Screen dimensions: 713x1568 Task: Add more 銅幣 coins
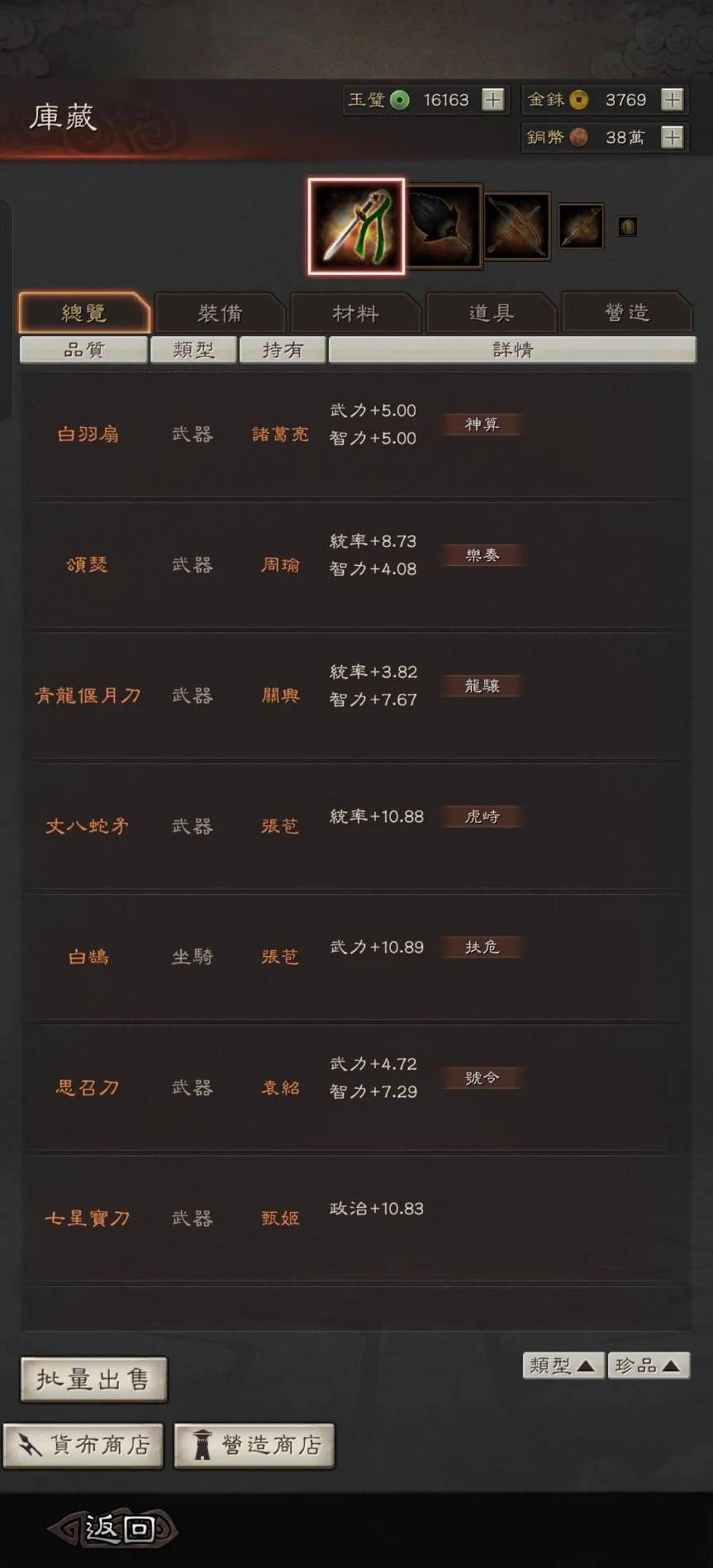click(x=672, y=137)
